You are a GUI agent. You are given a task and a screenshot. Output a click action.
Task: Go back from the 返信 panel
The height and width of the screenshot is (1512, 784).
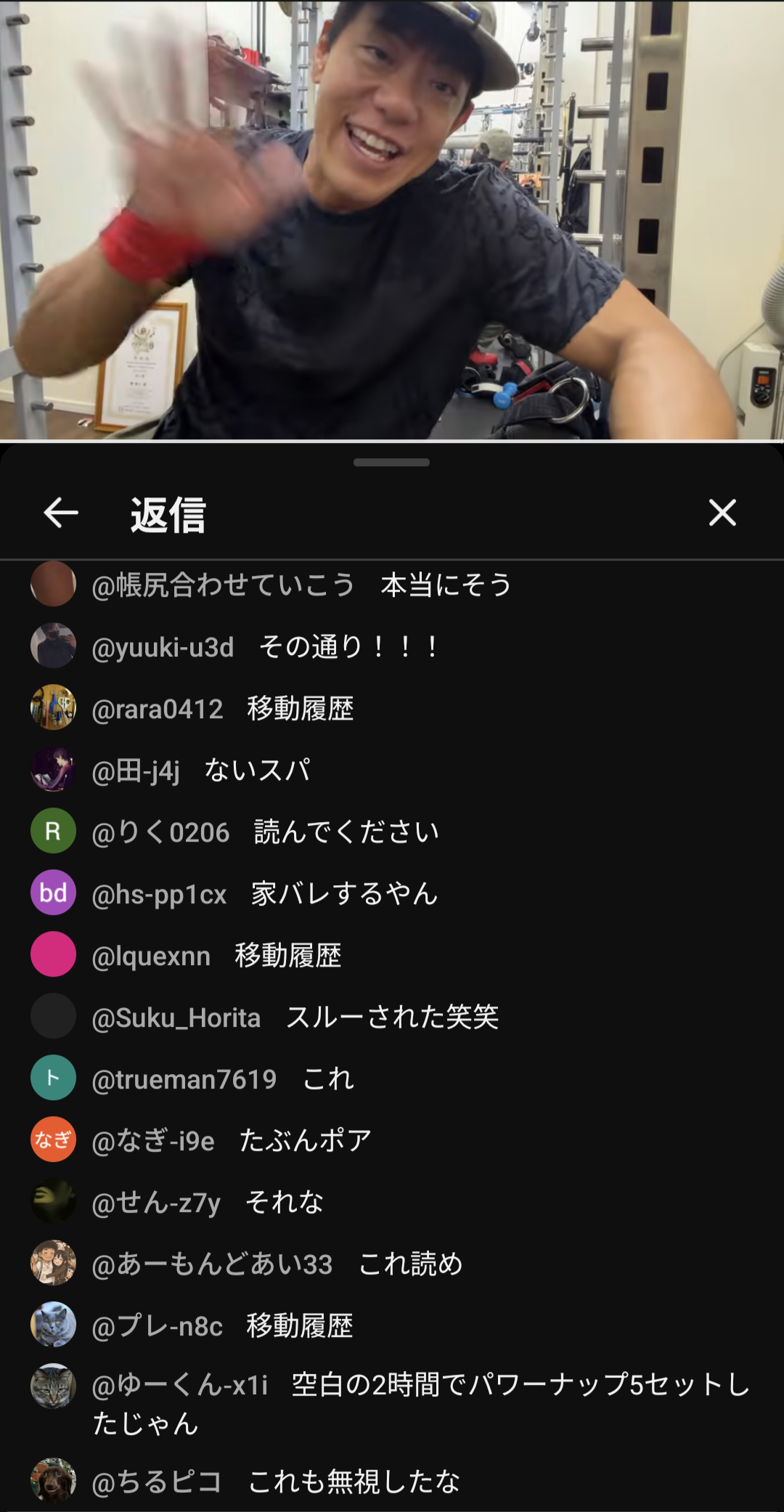point(61,513)
